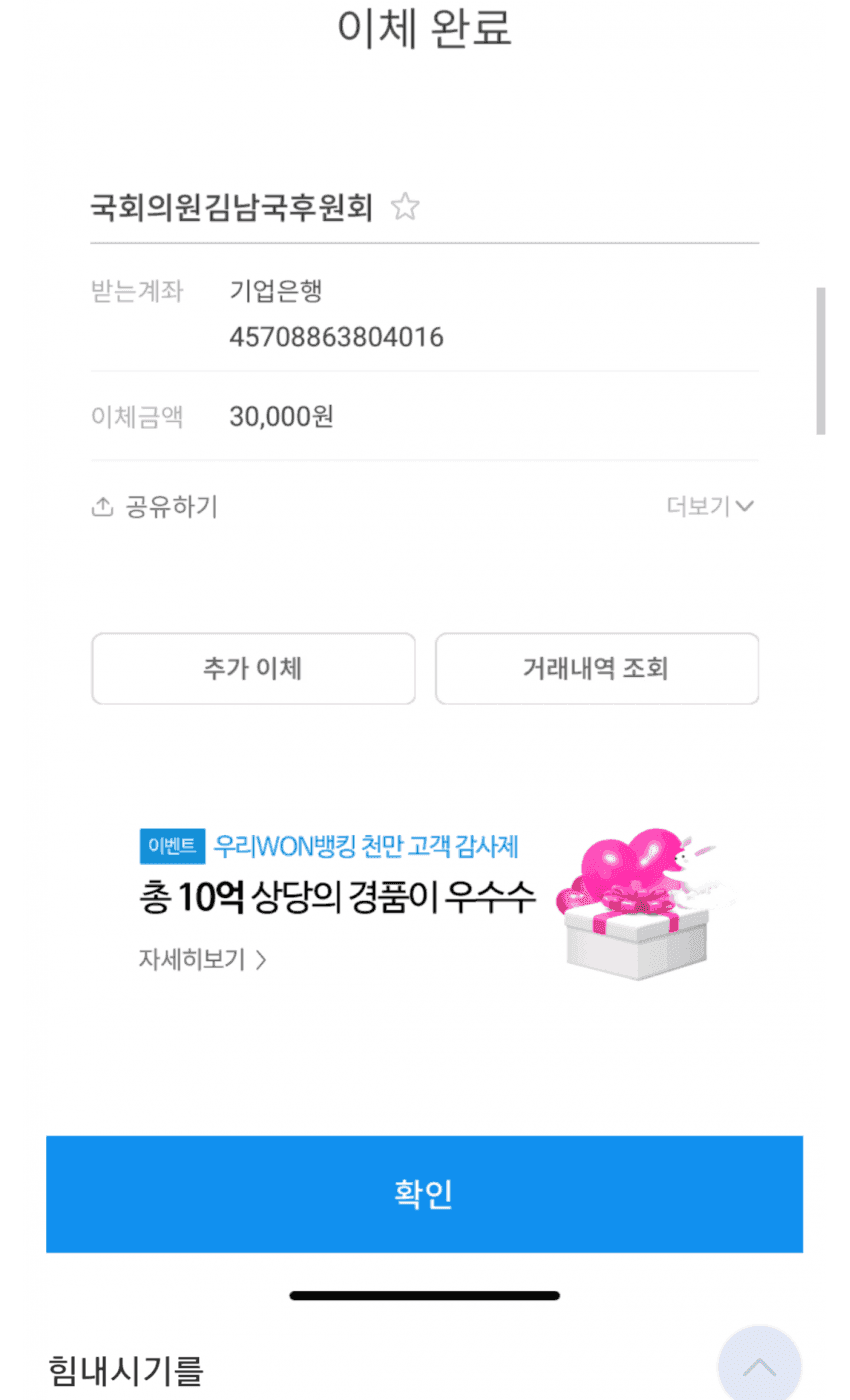The width and height of the screenshot is (850, 1400).
Task: View event details via 자세히보기
Action: tap(203, 960)
